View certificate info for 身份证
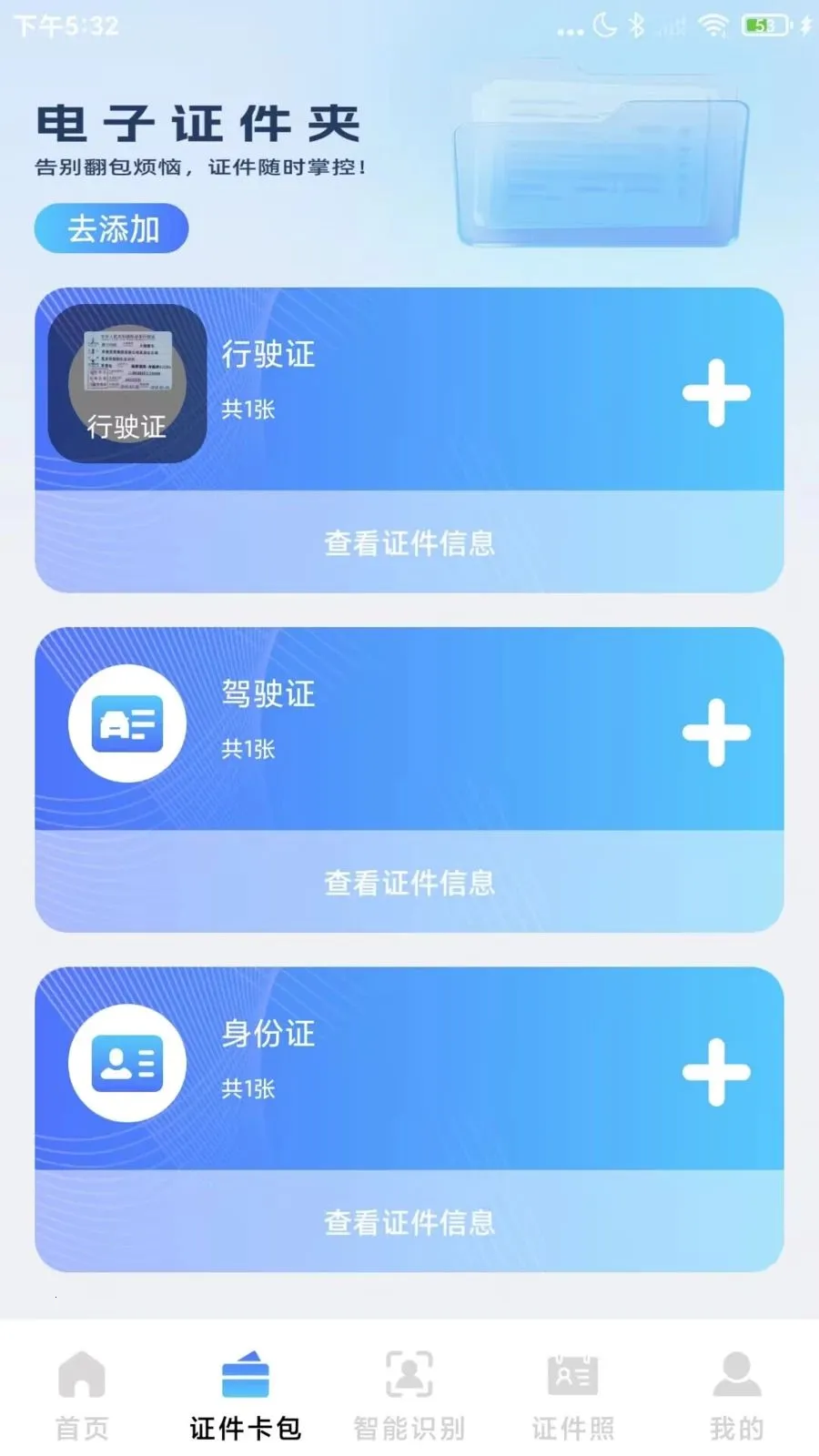Viewport: 819px width, 1456px height. pyautogui.click(x=409, y=1223)
